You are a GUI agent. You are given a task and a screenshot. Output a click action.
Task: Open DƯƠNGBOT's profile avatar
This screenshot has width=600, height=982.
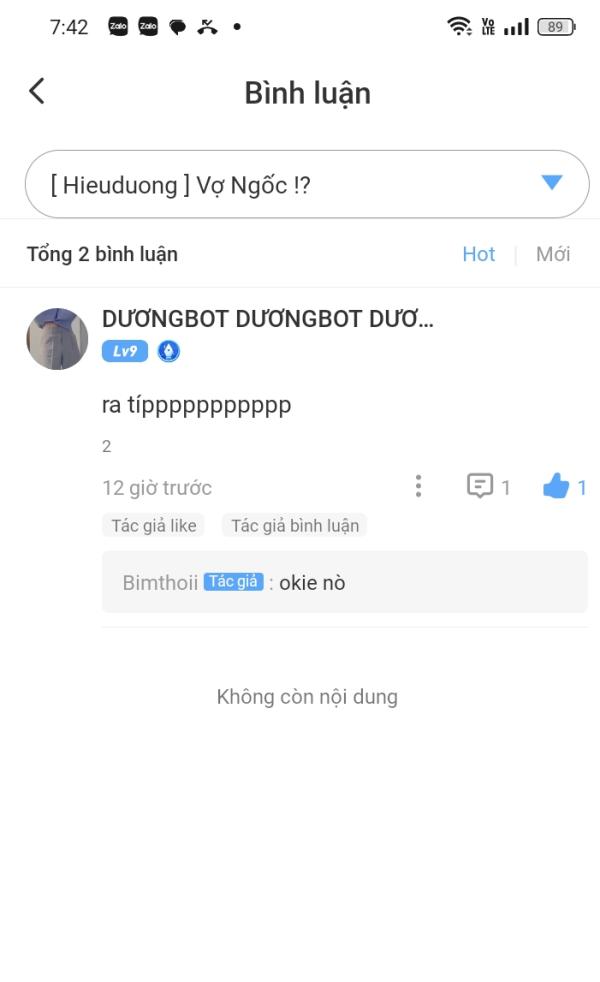[x=57, y=338]
